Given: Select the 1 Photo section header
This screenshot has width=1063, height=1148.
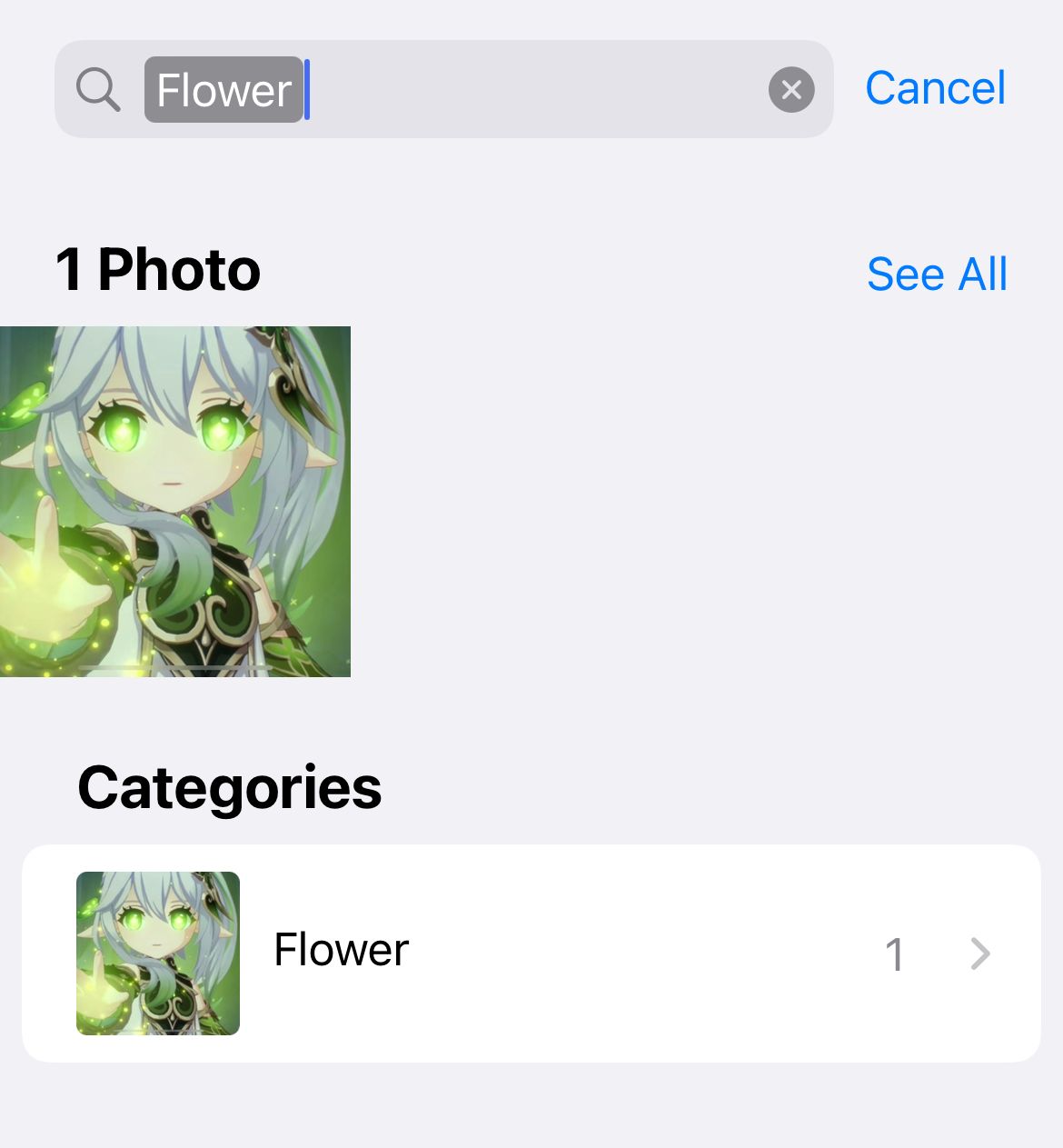Looking at the screenshot, I should coord(157,269).
